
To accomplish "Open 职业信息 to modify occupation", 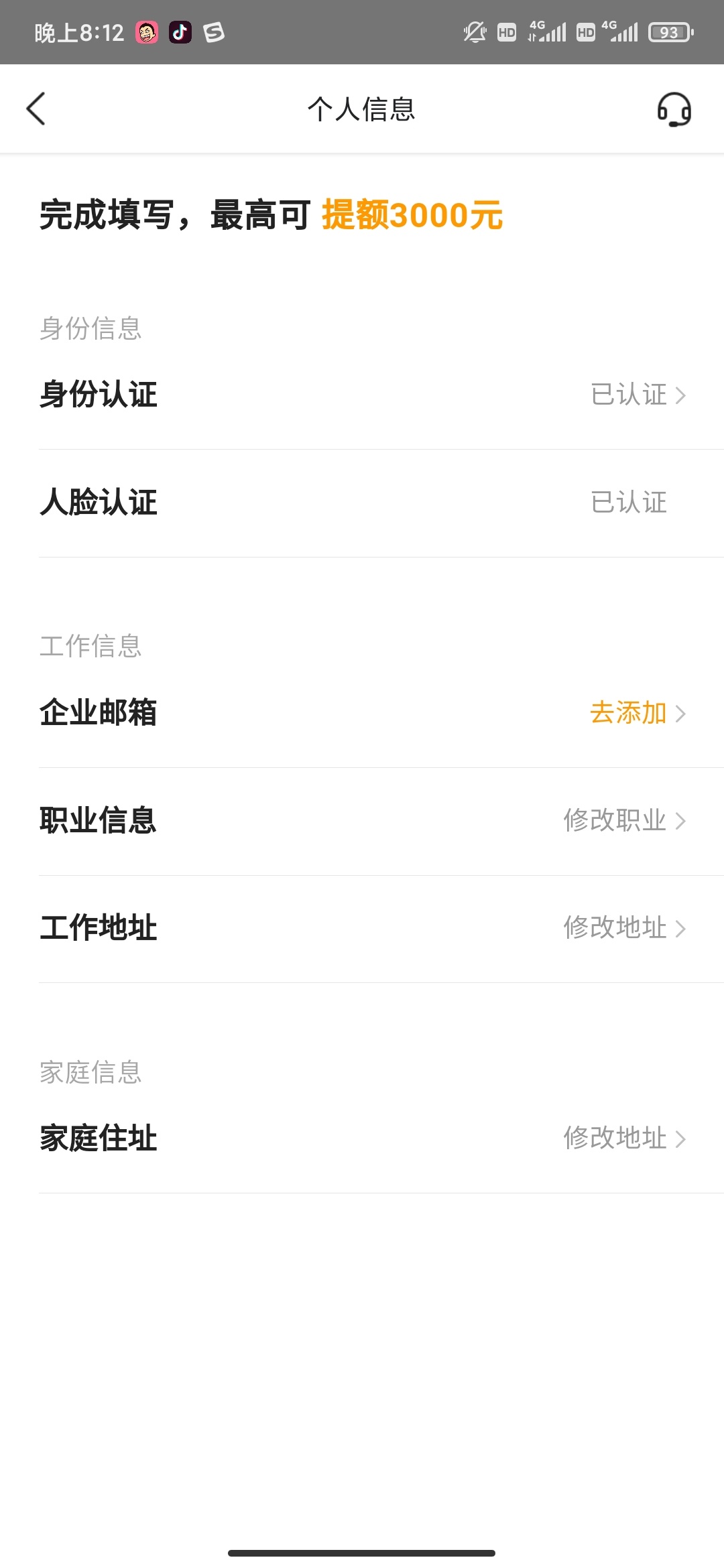I will click(362, 821).
